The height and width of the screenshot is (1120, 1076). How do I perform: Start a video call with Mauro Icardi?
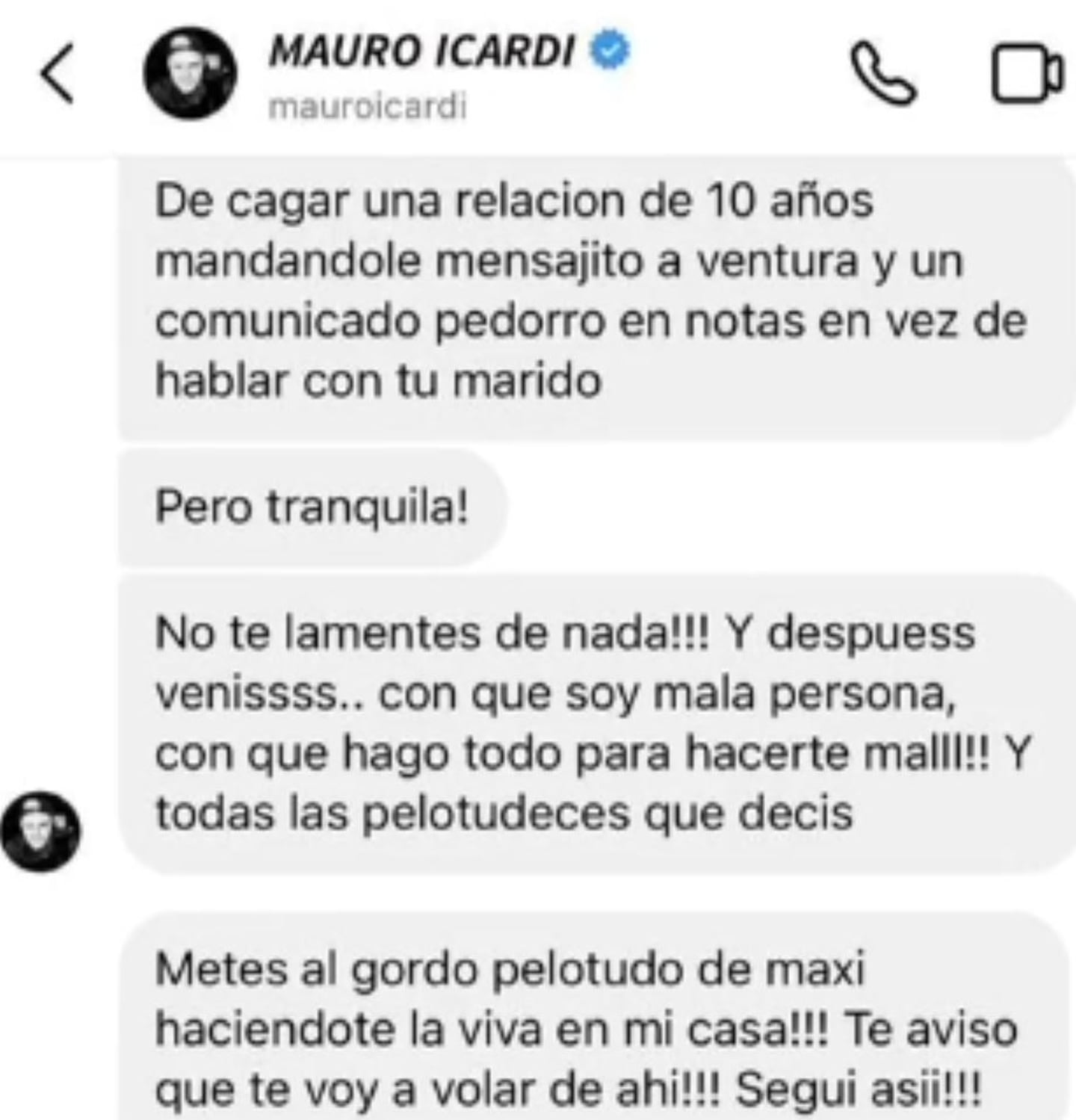1026,73
